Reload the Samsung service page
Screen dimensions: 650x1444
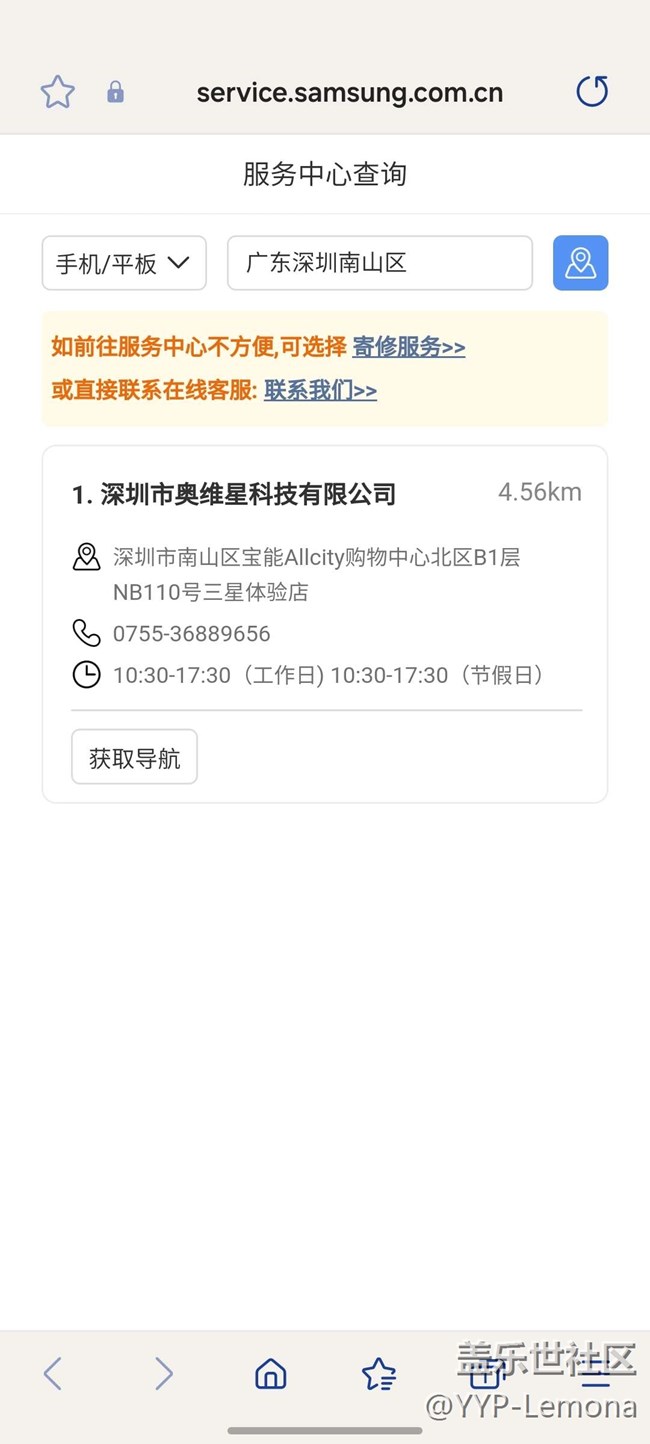[592, 92]
